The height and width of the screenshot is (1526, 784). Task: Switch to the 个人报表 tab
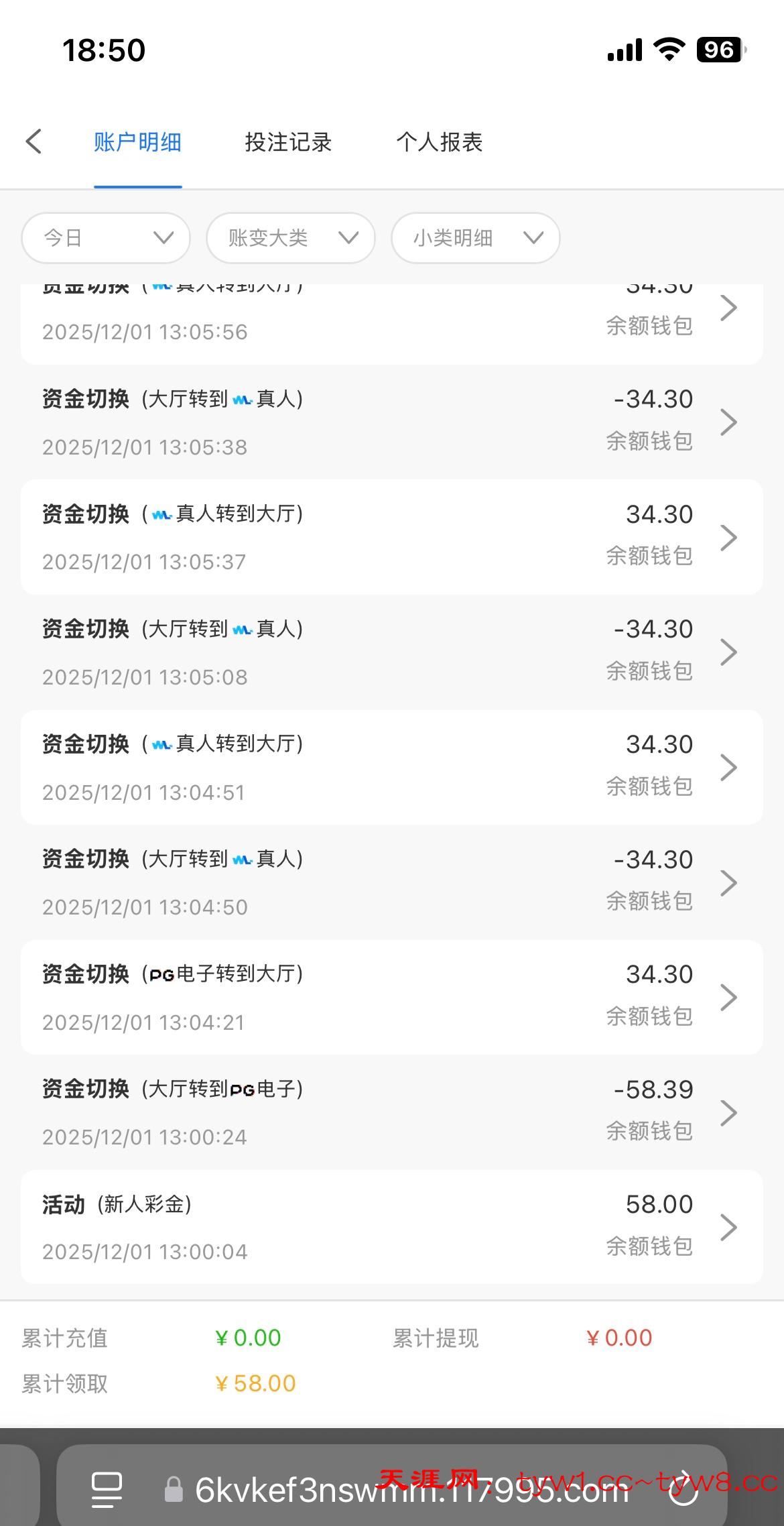(x=439, y=142)
